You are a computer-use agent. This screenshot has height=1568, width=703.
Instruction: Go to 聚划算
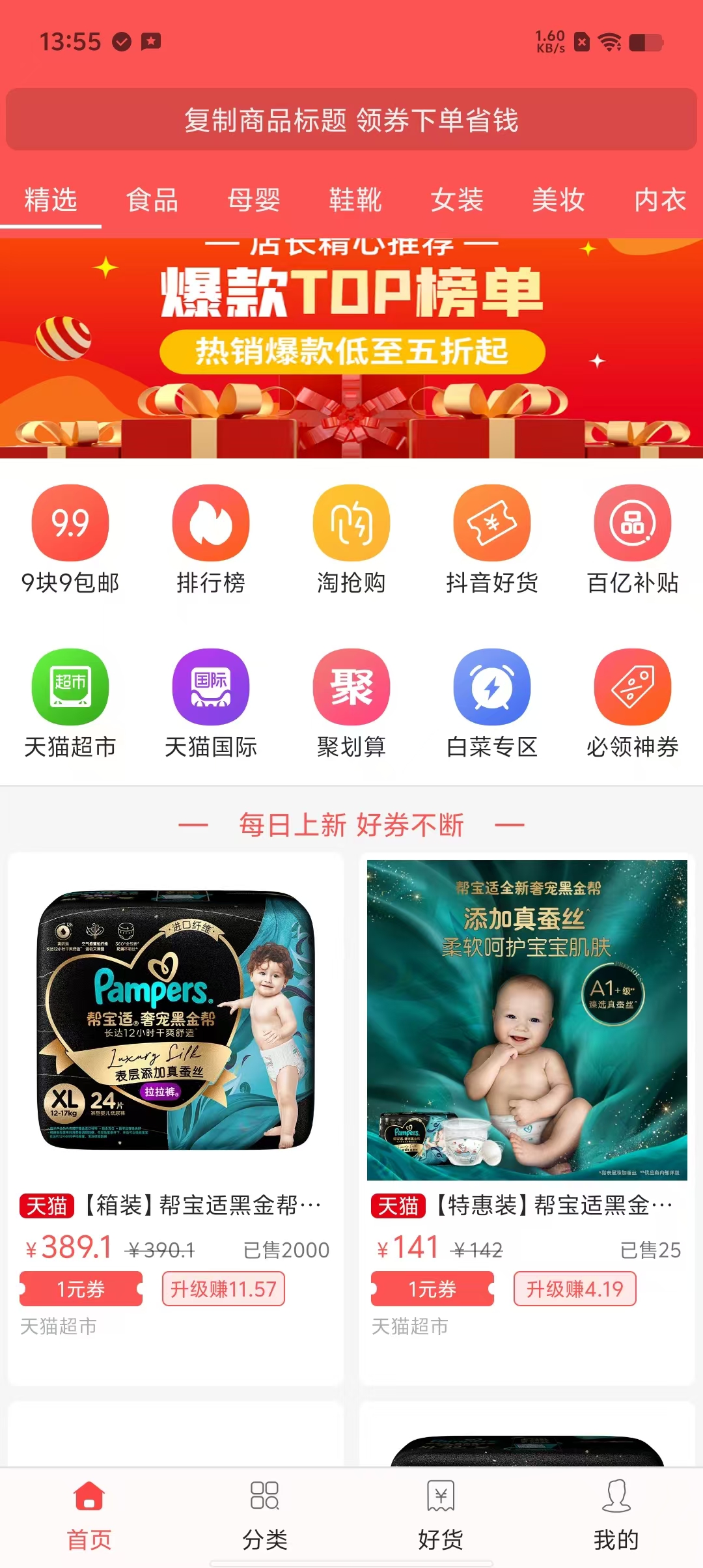[351, 703]
